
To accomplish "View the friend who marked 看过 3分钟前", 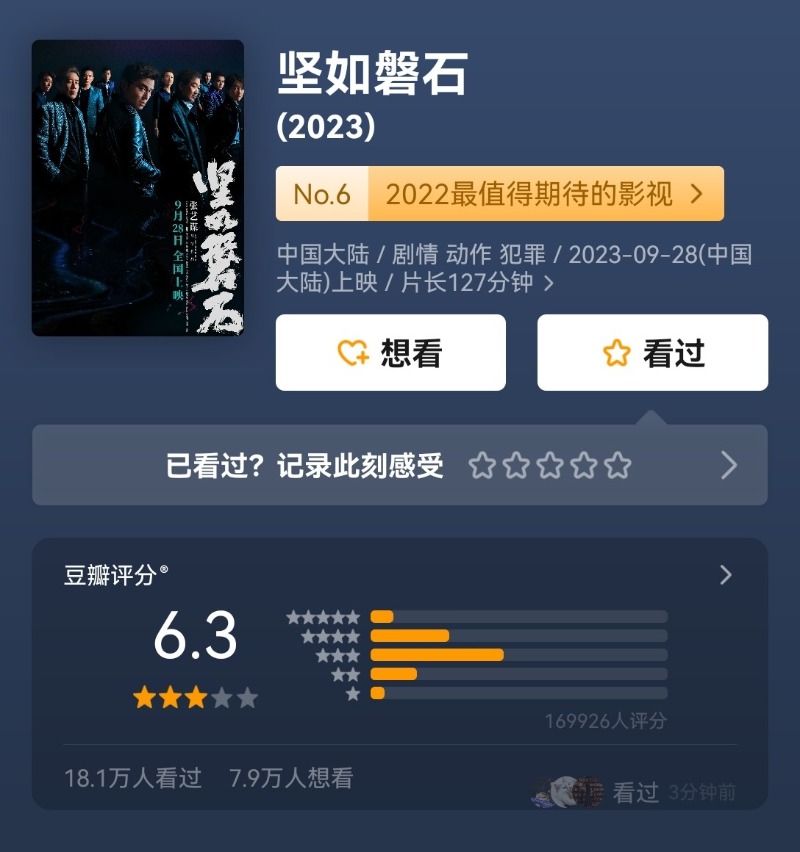I will tap(570, 792).
